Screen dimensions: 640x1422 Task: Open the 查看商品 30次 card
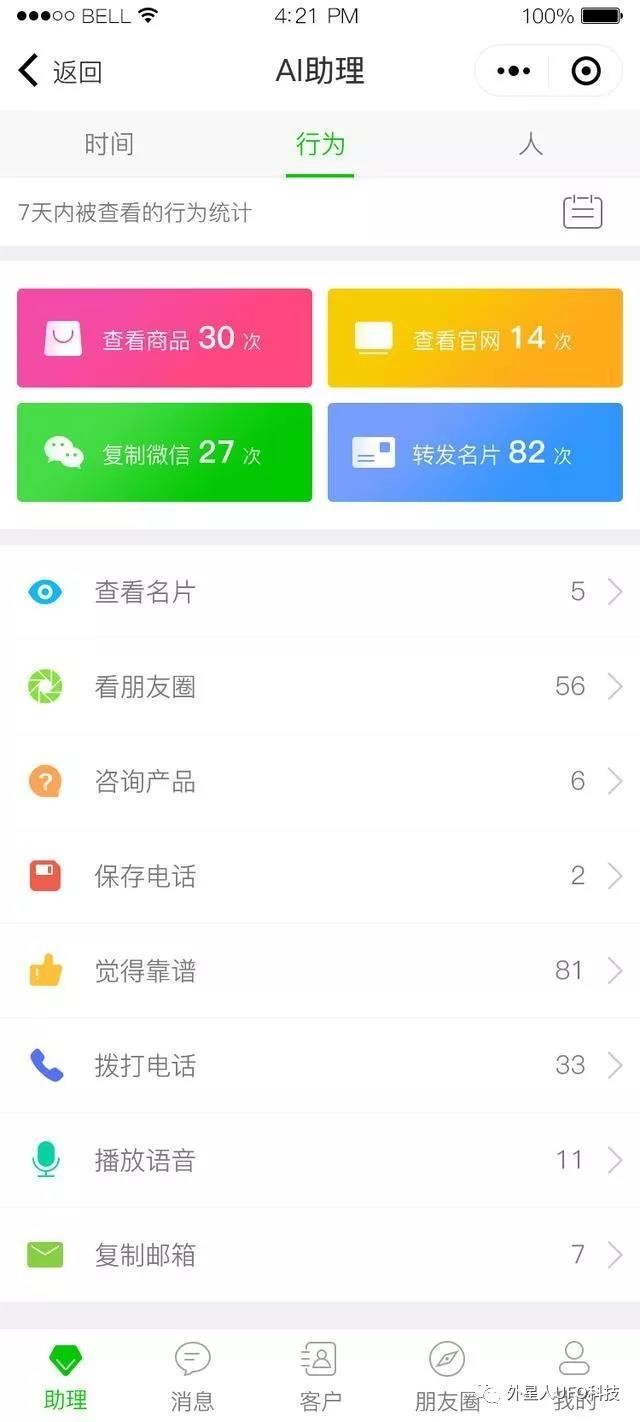[164, 338]
